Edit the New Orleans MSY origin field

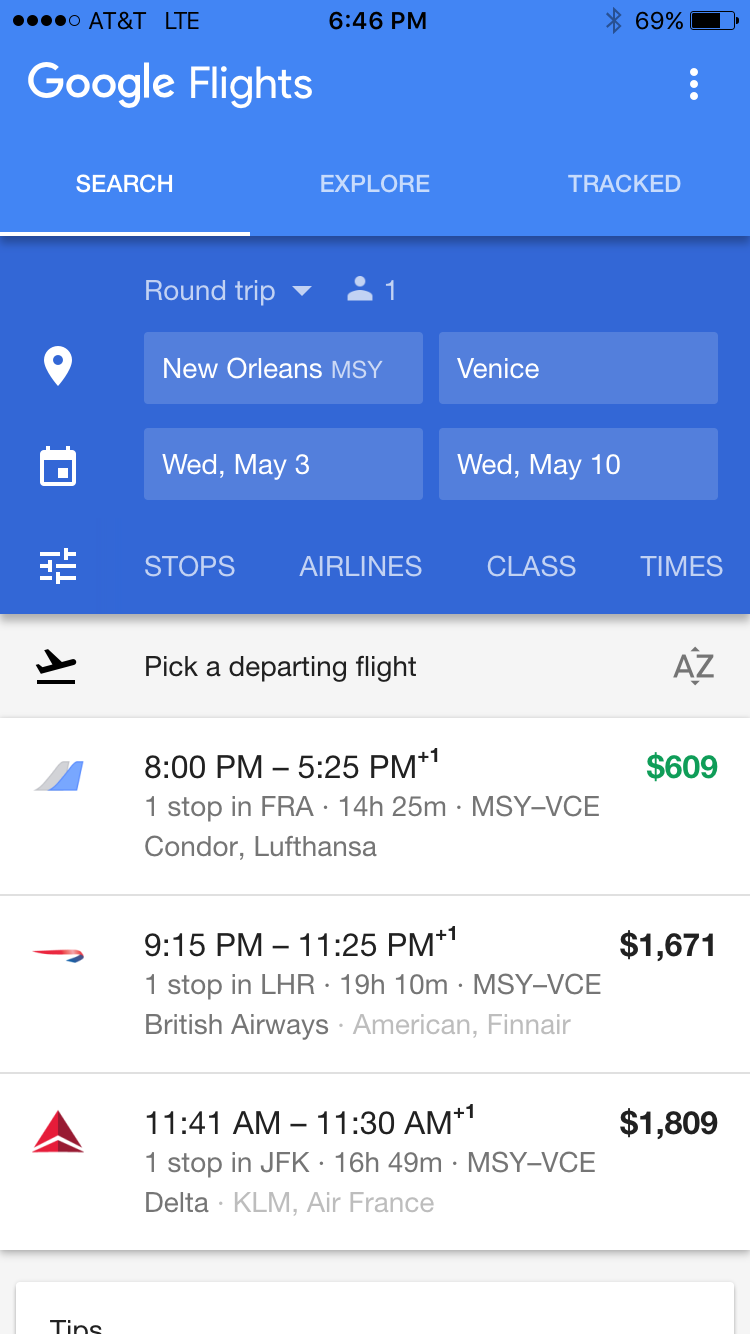coord(283,368)
